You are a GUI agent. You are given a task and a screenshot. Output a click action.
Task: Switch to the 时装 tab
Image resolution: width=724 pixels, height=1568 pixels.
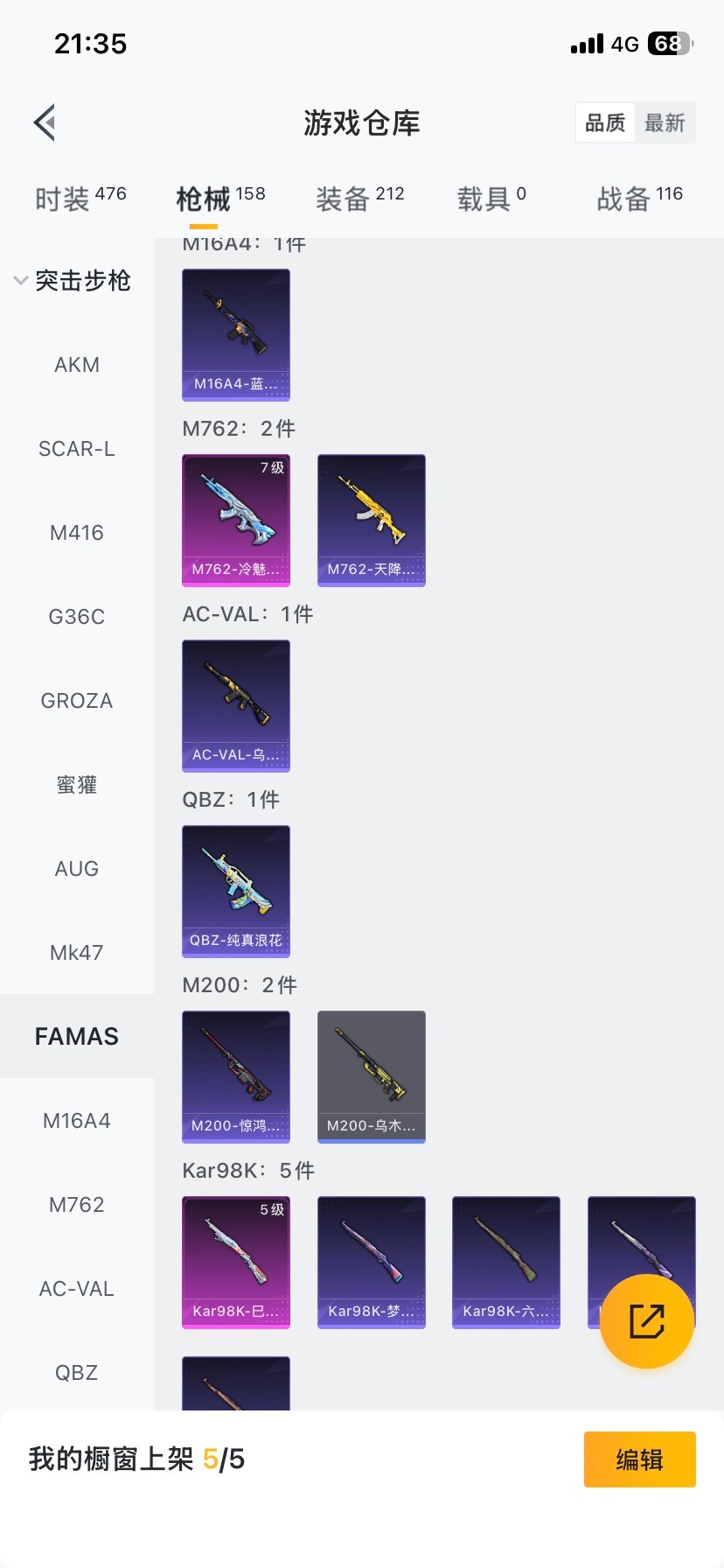pos(80,199)
